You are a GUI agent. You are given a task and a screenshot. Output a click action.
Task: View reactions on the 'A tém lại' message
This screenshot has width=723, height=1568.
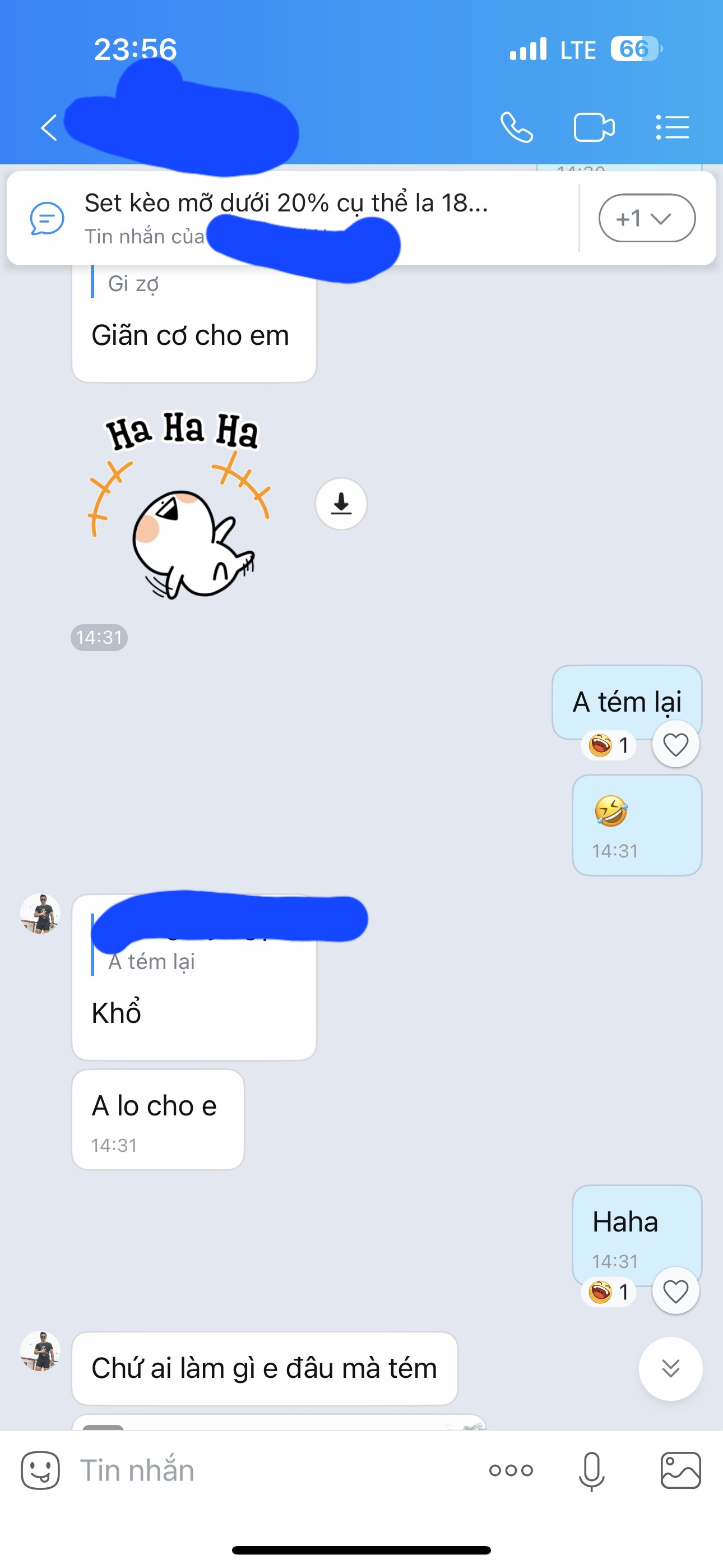pyautogui.click(x=608, y=745)
